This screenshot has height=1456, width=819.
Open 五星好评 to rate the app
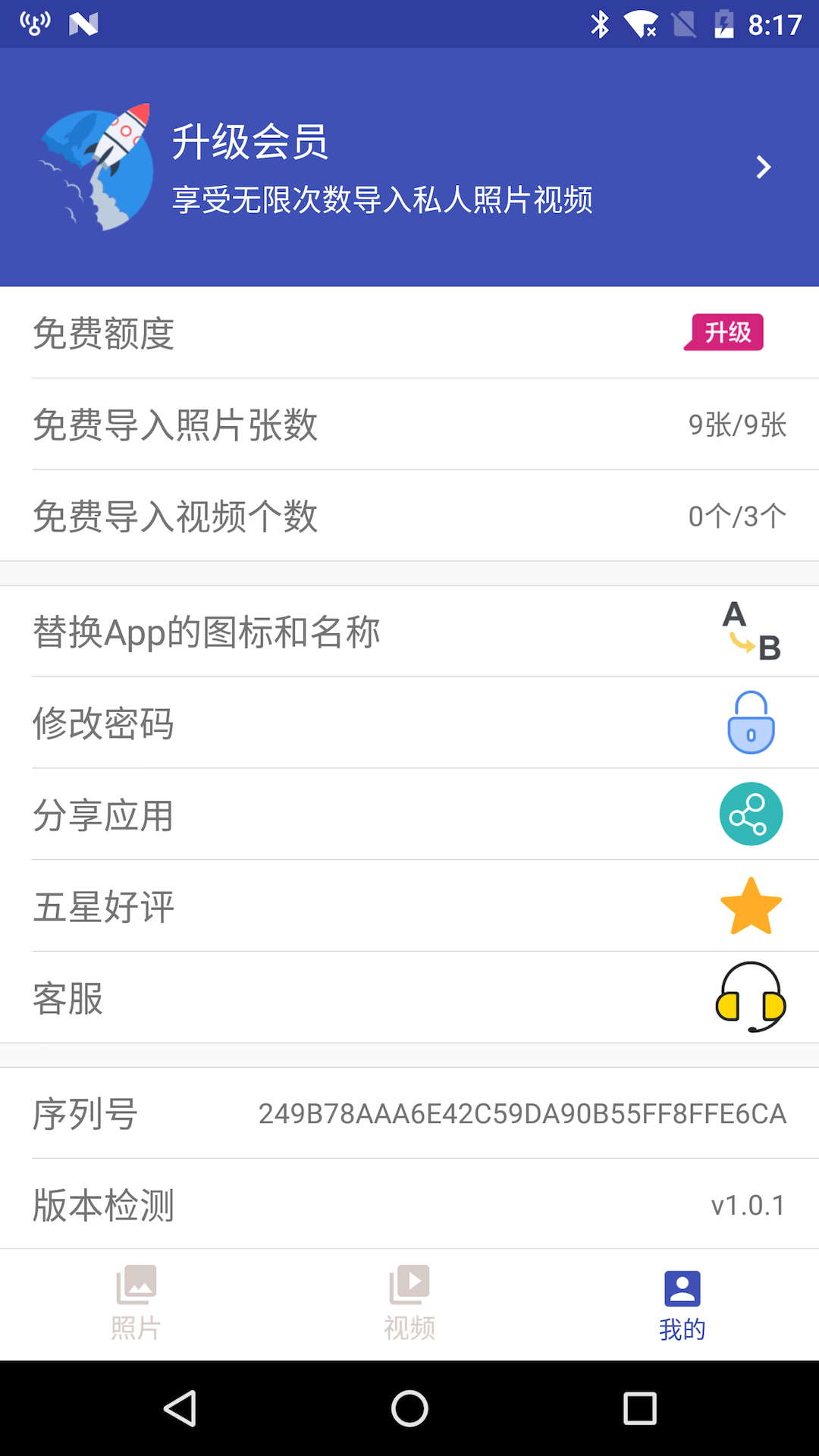pyautogui.click(x=409, y=906)
